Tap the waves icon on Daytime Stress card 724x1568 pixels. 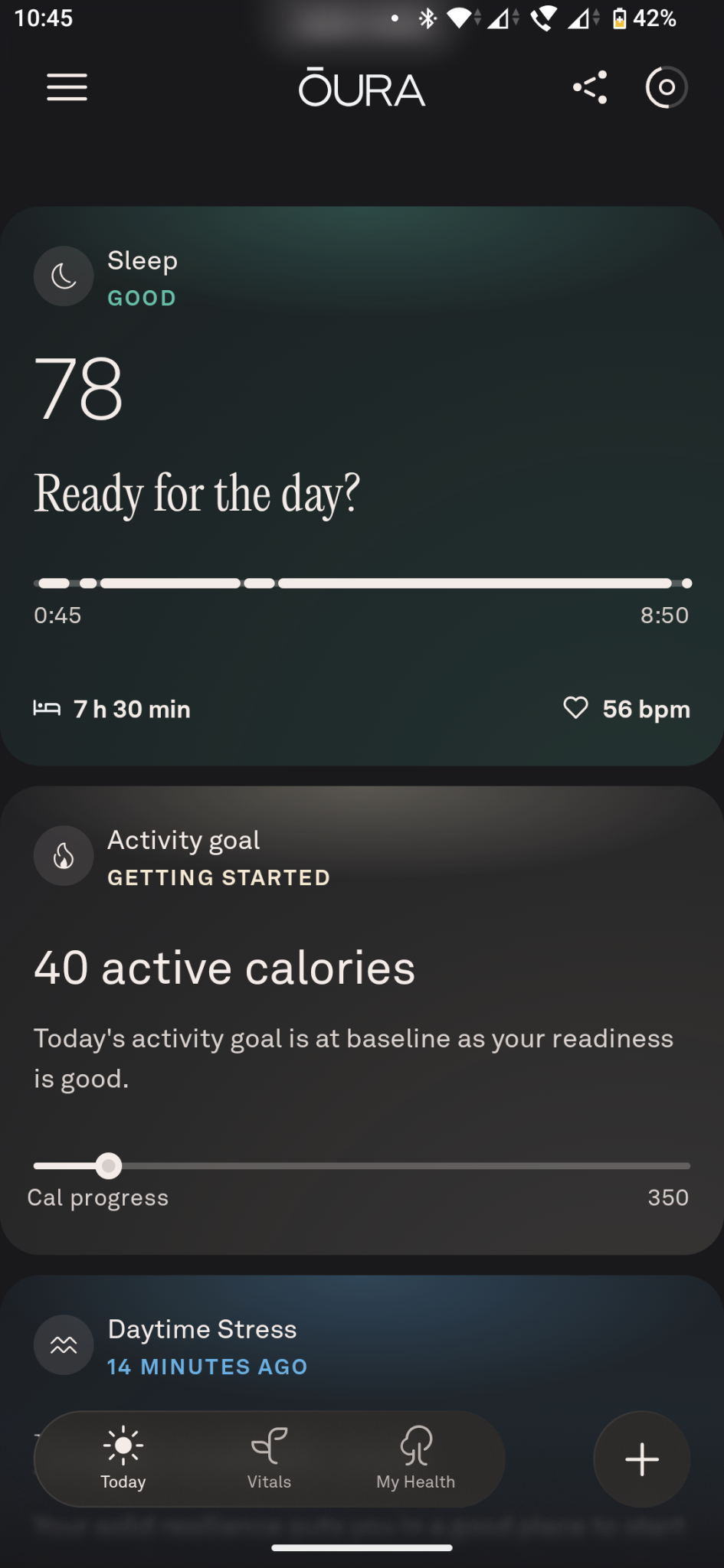[64, 1344]
